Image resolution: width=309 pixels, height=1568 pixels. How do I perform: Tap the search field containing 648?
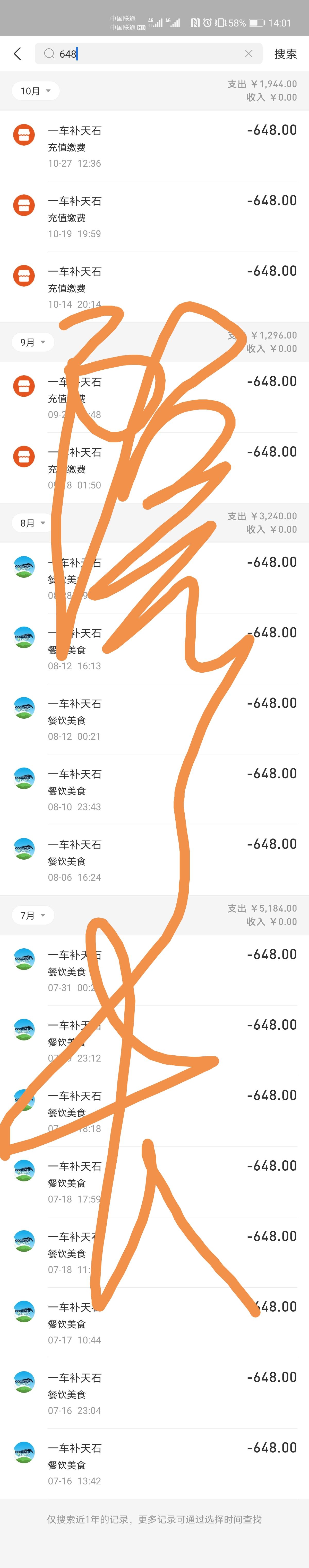[146, 54]
